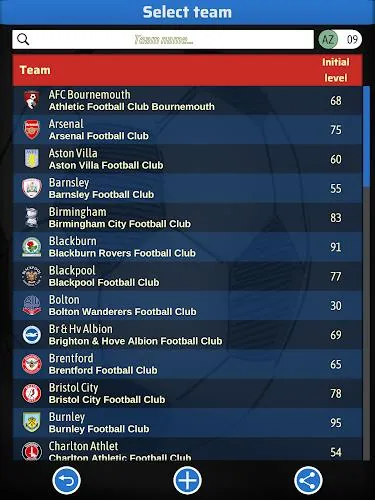Pick Aston Villa from the list
Screen dimensions: 375x500
click(187, 159)
